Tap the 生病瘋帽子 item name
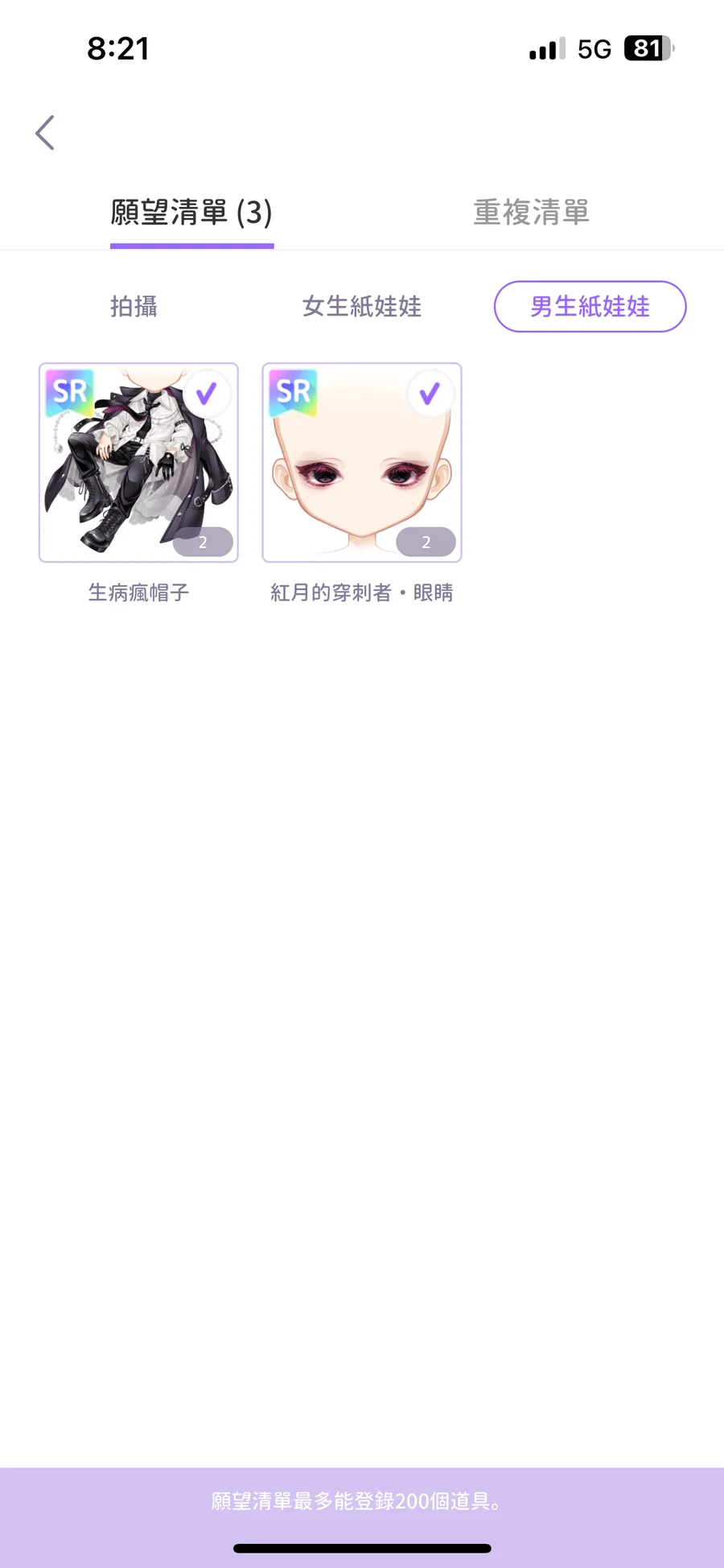Screen dimensions: 724x1568 138,592
